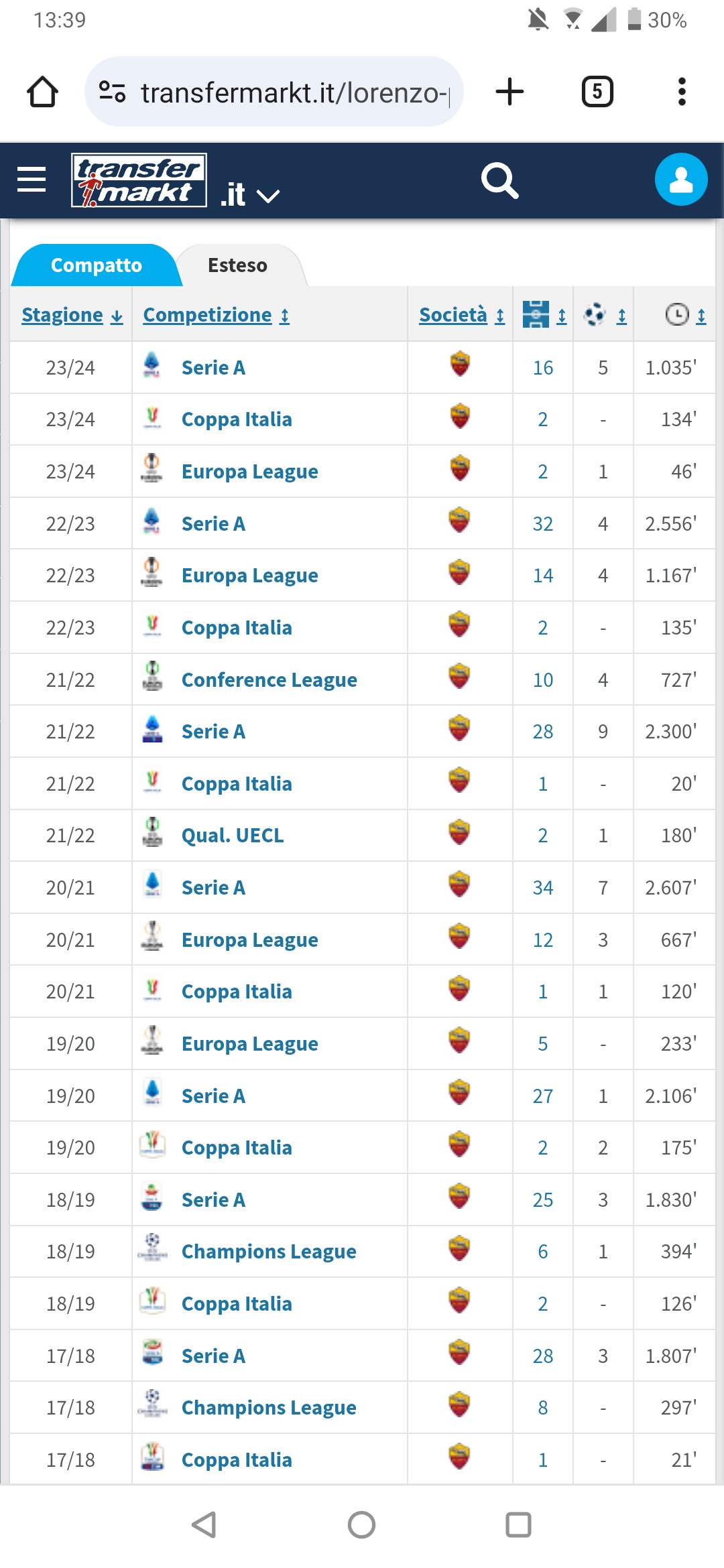Viewport: 724px width, 1568px height.
Task: Sort table by Competizione
Action: coord(217,315)
